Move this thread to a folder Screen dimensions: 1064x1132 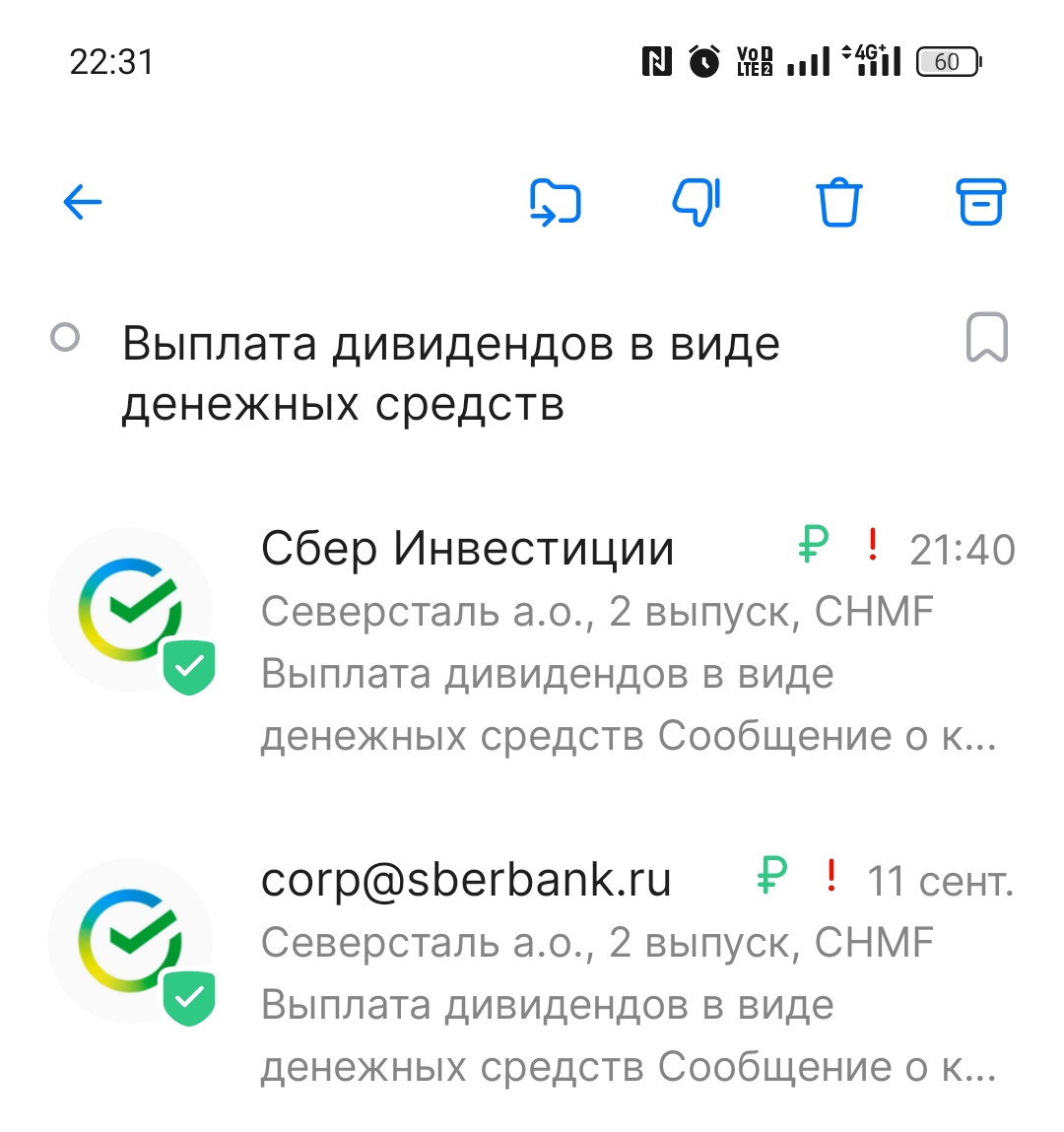(556, 203)
